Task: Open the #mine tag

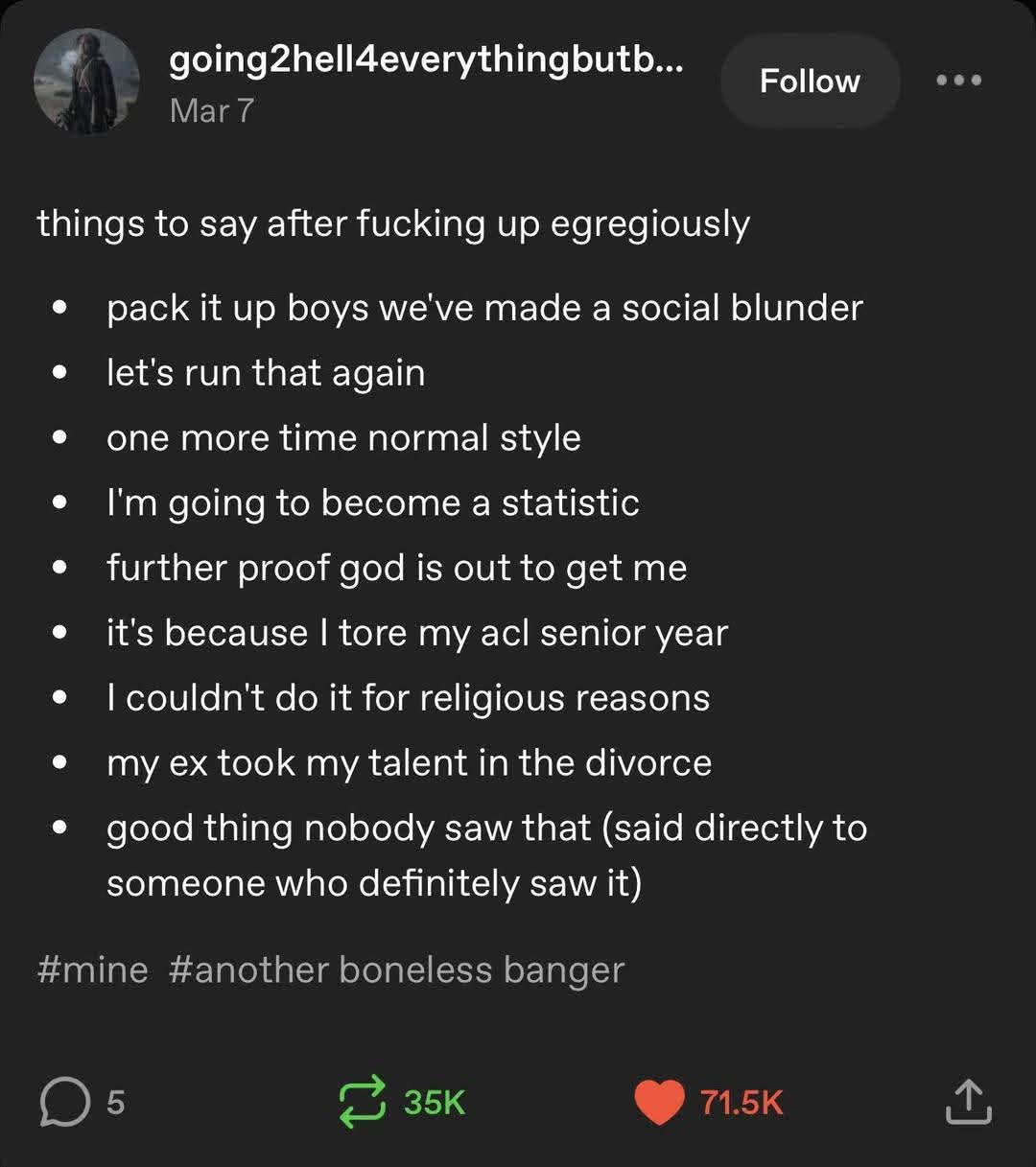Action: [x=92, y=969]
